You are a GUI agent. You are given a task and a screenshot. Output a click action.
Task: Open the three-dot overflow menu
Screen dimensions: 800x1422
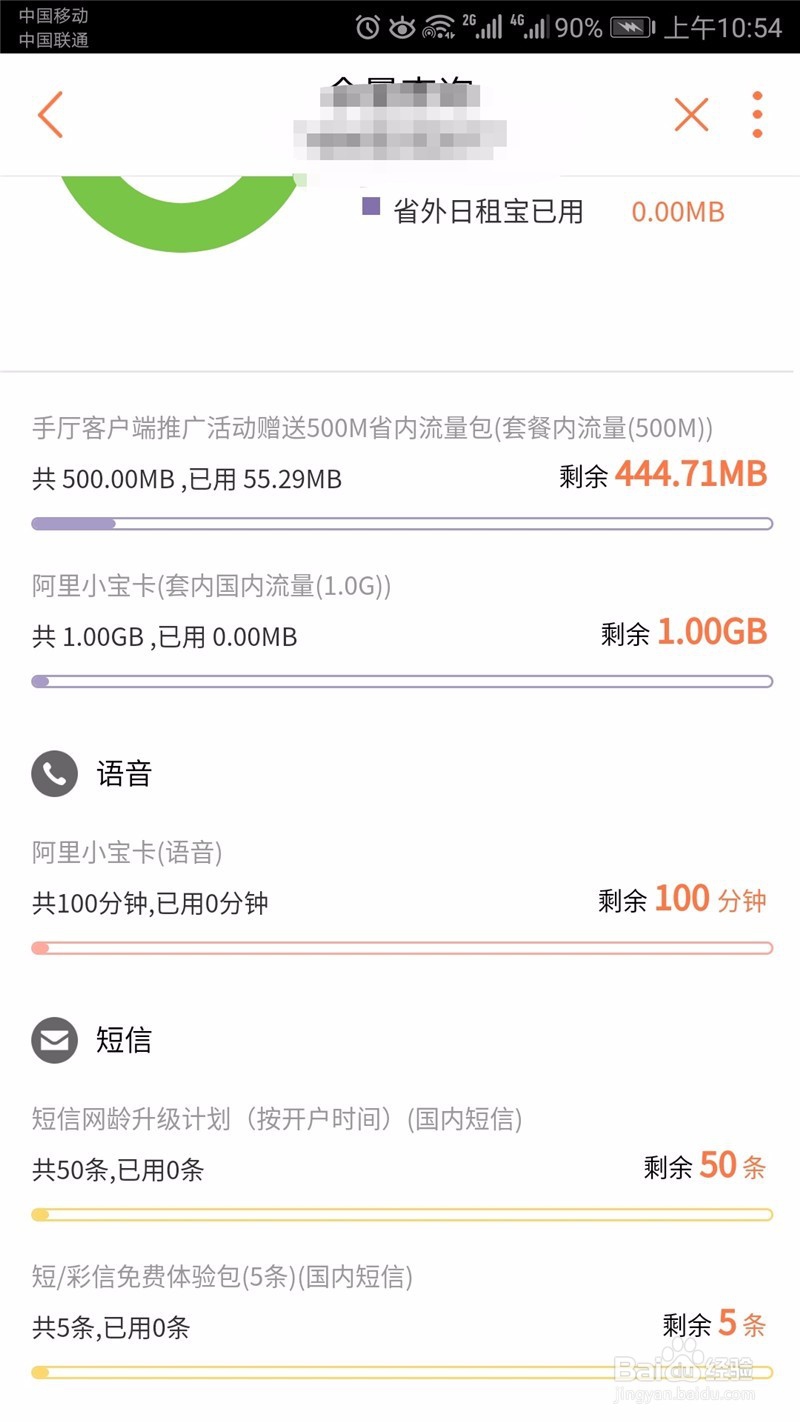point(757,114)
